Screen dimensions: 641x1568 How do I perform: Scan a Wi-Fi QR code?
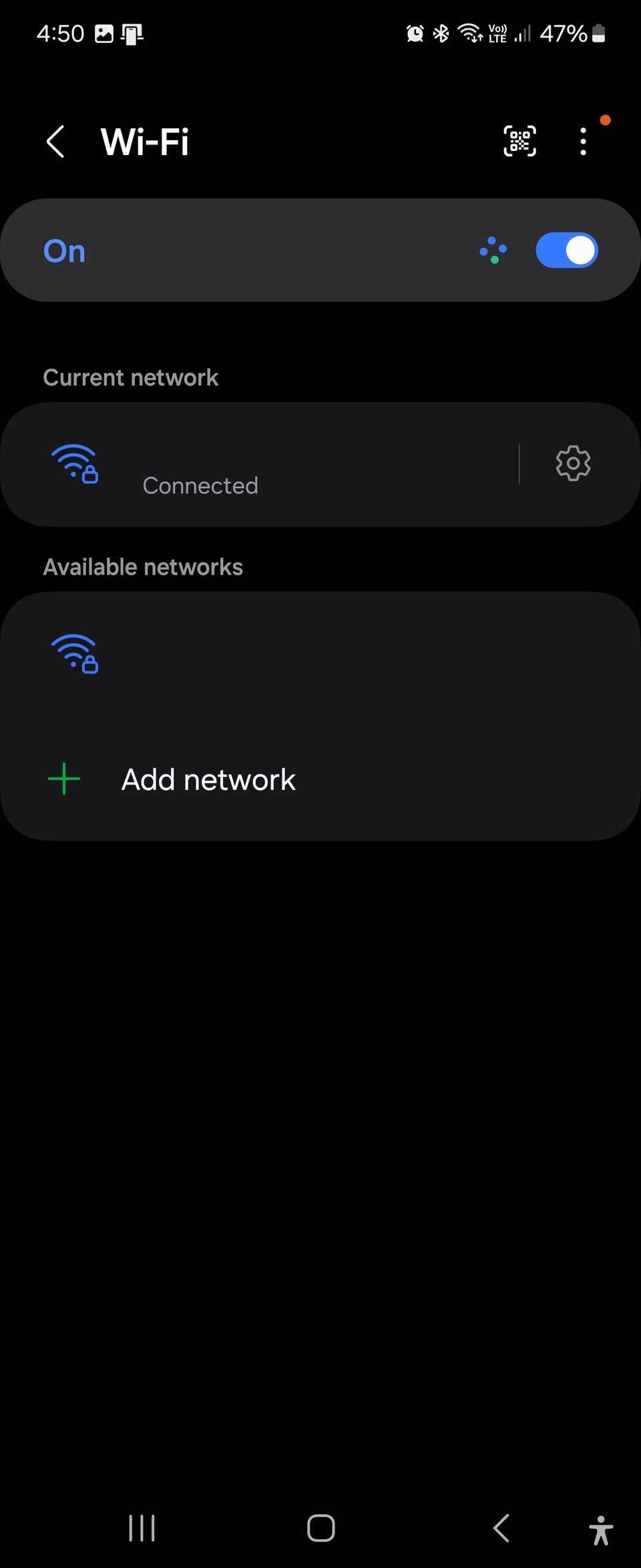[x=519, y=142]
